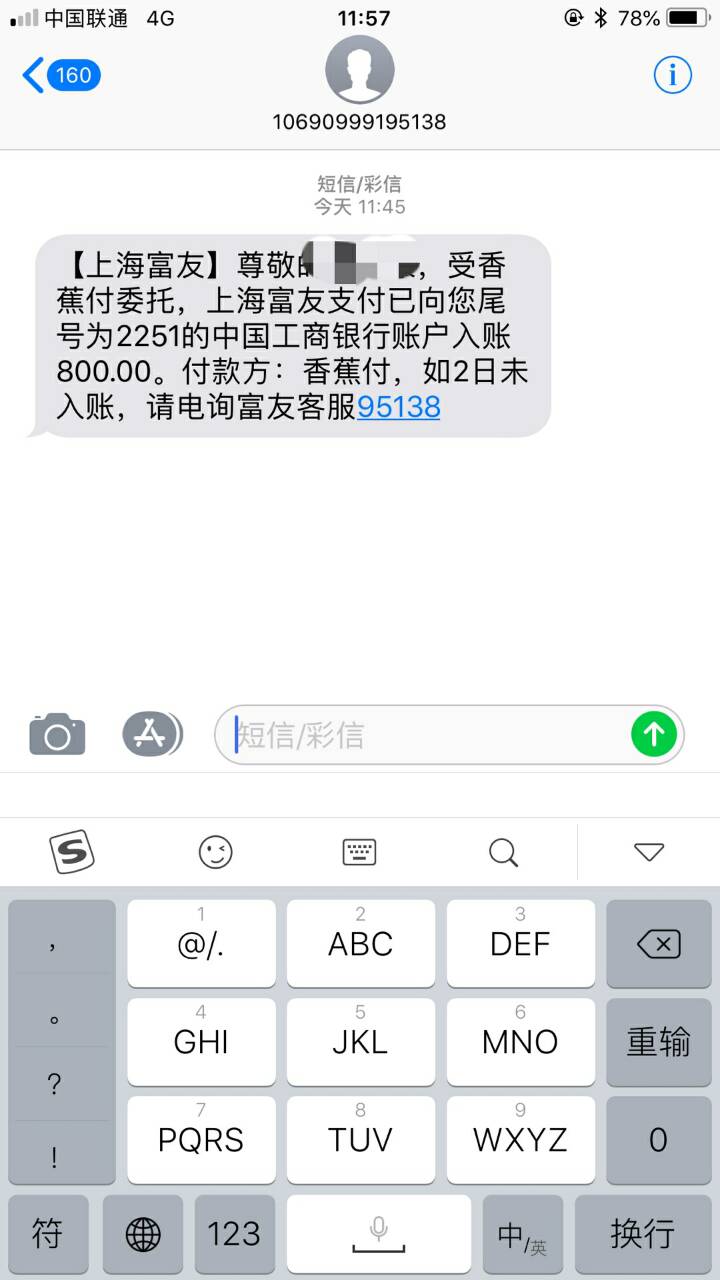Image resolution: width=720 pixels, height=1280 pixels.
Task: Tap the 重输 key to retype
Action: (x=658, y=1042)
